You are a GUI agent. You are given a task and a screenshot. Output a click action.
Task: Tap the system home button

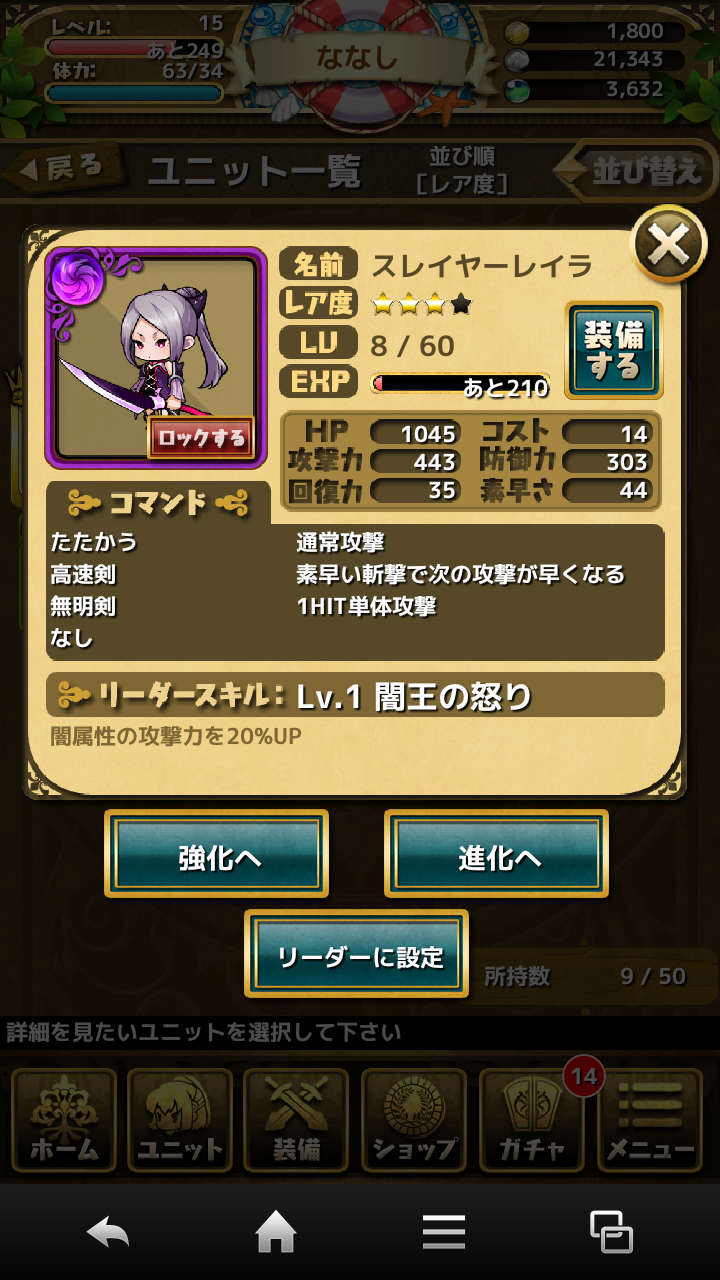pos(276,1232)
